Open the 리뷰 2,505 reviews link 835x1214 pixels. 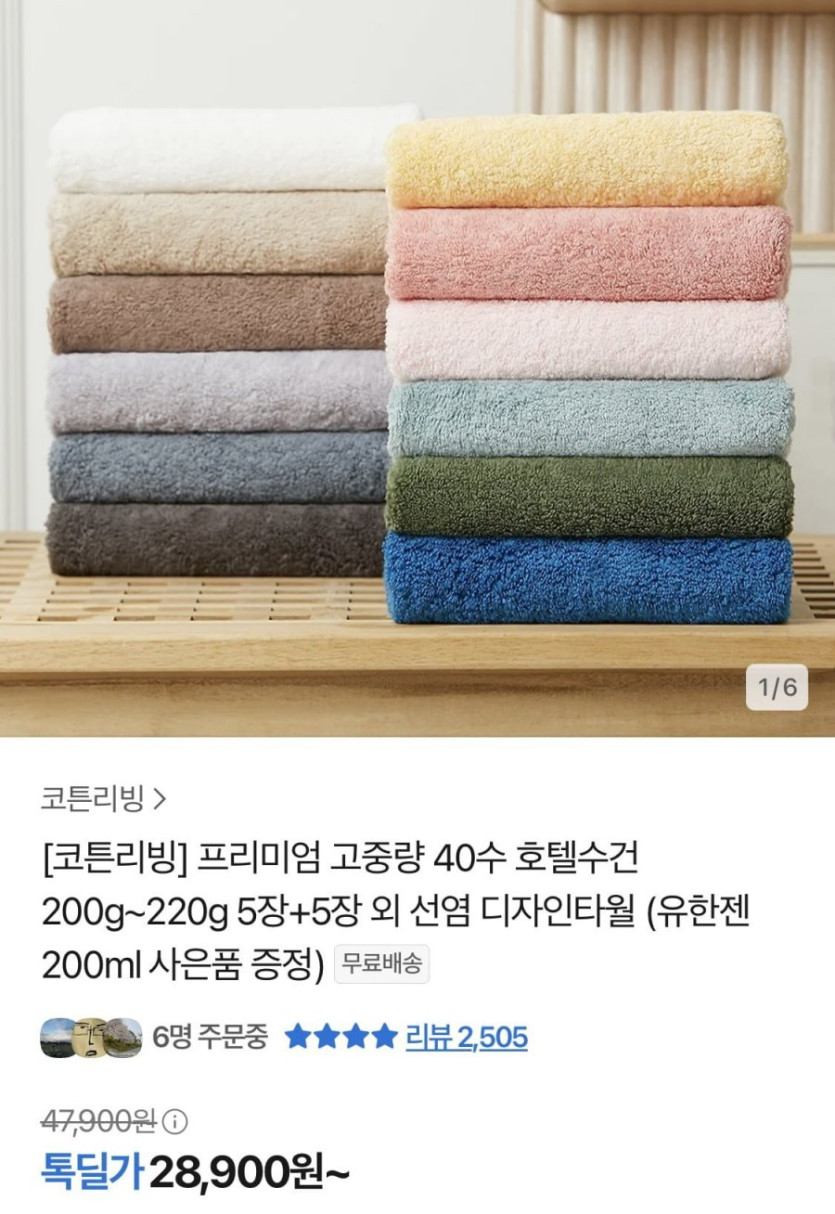(x=466, y=1038)
